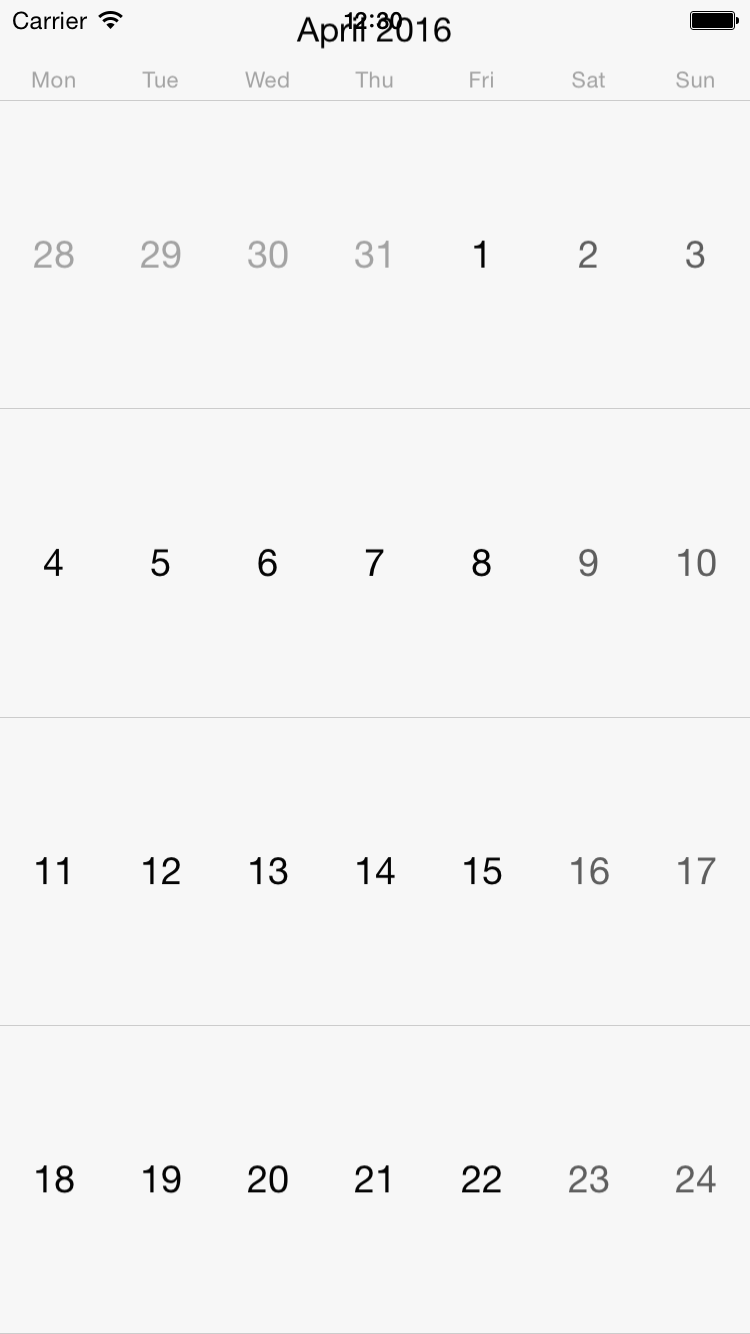This screenshot has height=1334, width=750.
Task: Select the date April 5
Action: point(160,563)
